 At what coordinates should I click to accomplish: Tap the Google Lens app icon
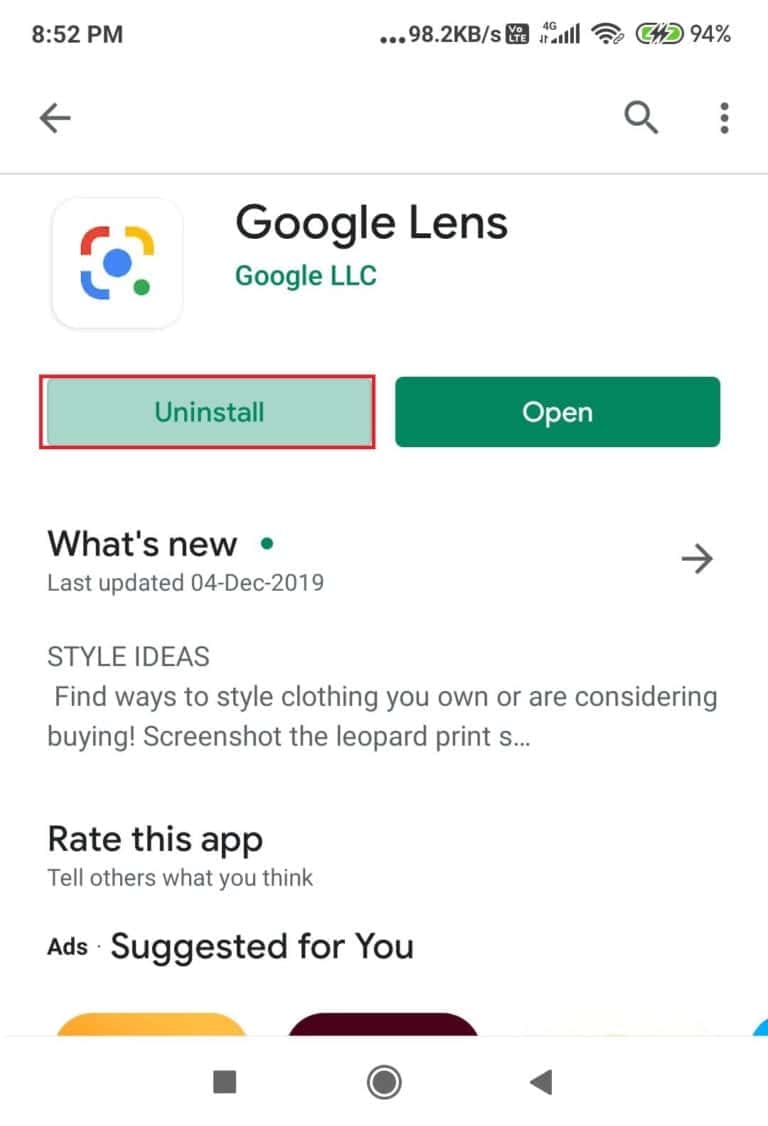117,262
